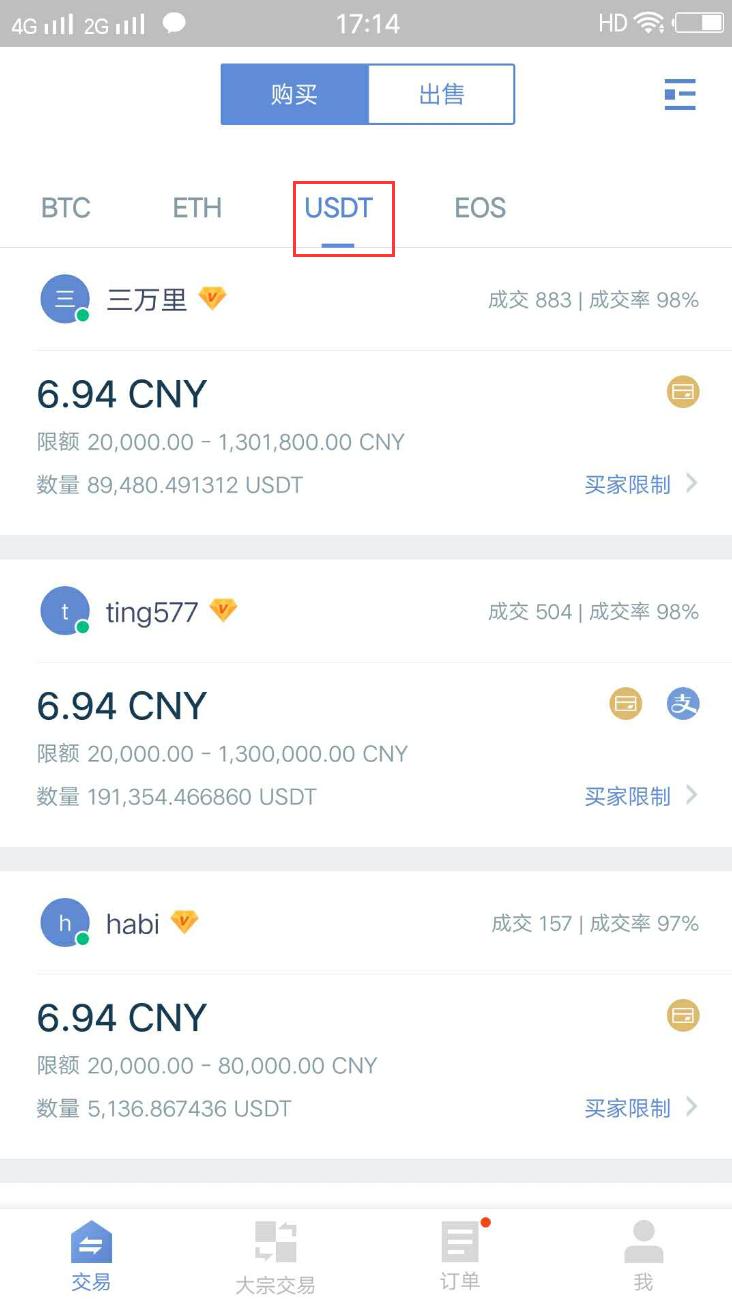Switch to the 订单 tab
Image resolution: width=732 pixels, height=1304 pixels.
coord(460,1256)
